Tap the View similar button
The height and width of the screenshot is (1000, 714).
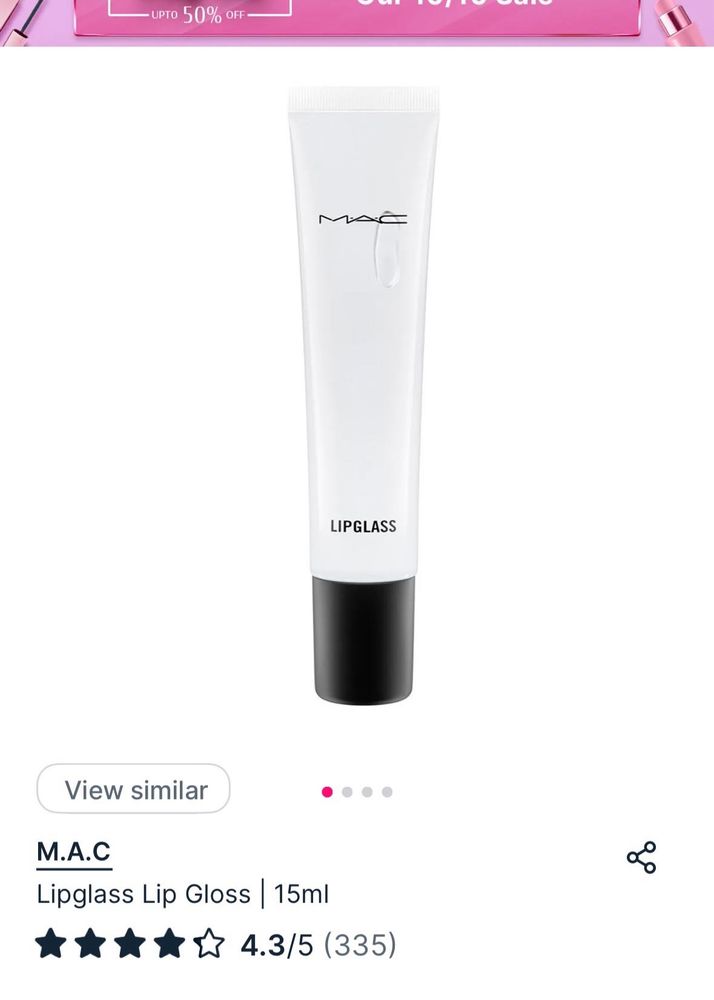[x=134, y=789]
